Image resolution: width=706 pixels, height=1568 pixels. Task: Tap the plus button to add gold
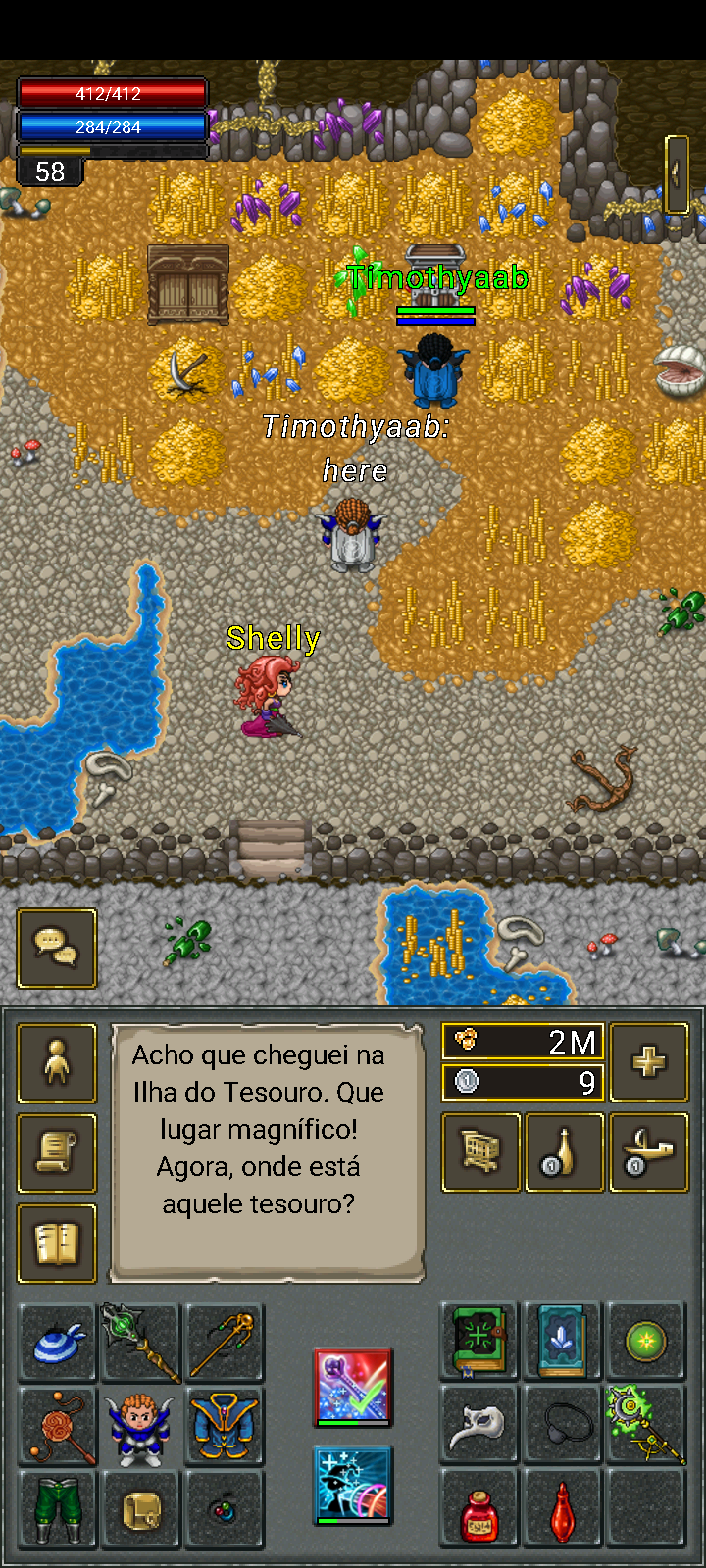coord(648,1062)
